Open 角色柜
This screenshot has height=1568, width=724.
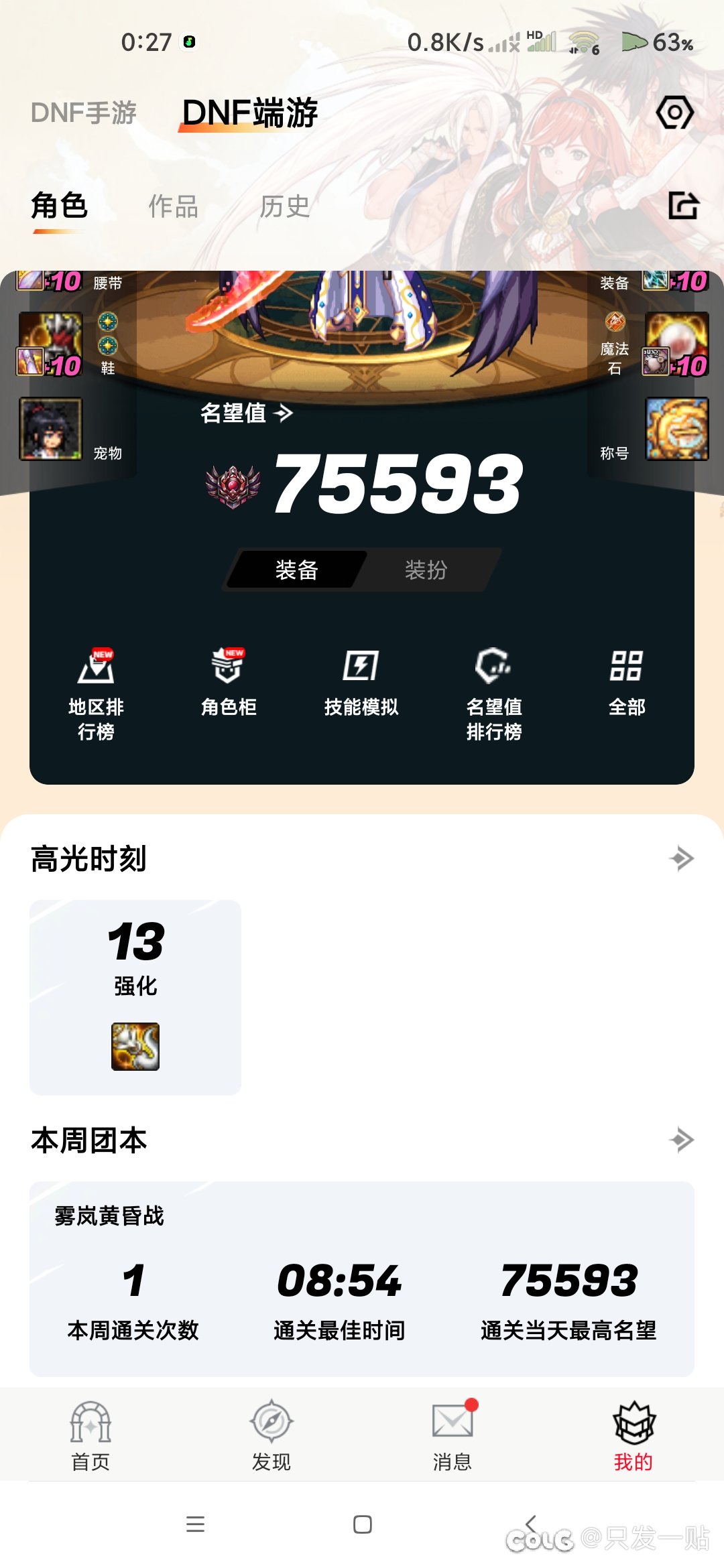[228, 680]
